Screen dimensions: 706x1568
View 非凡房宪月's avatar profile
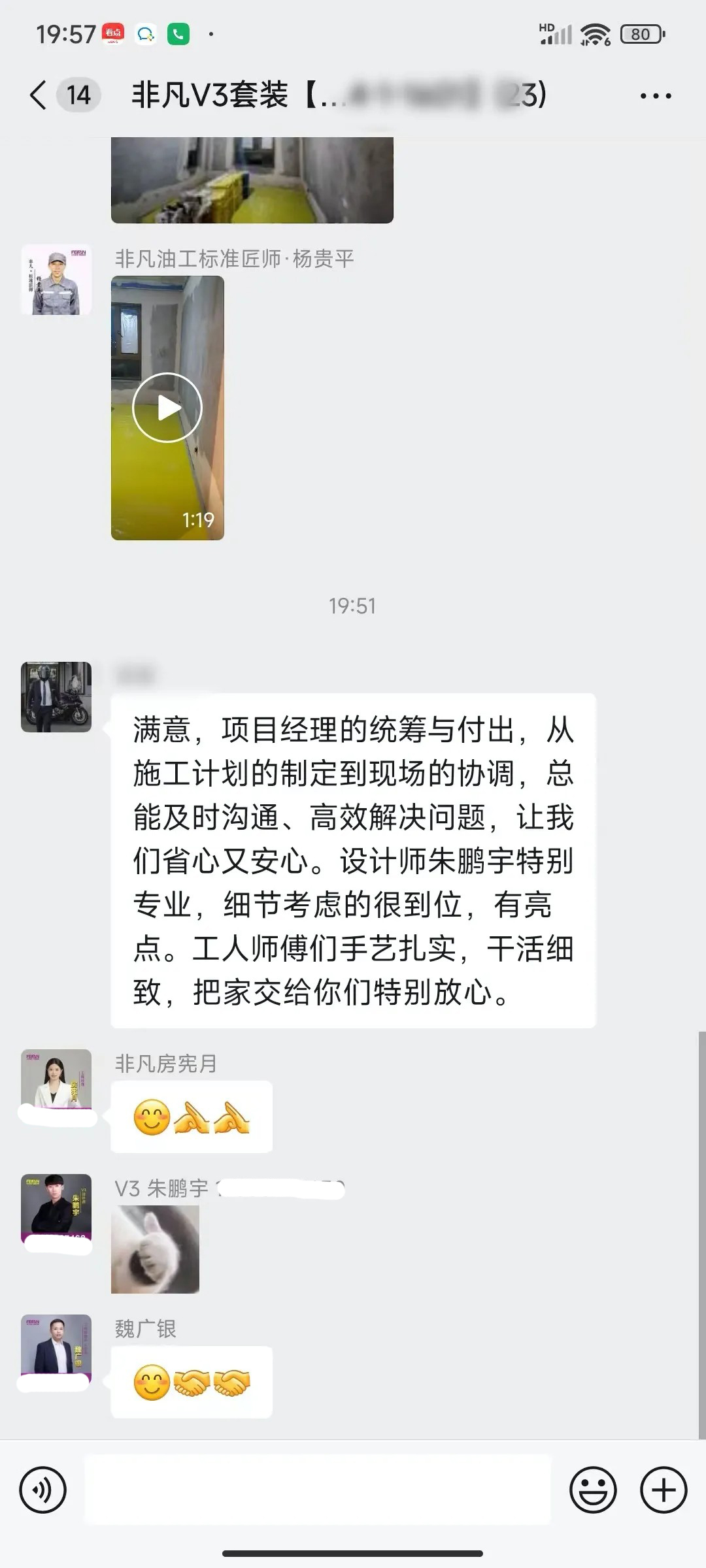coord(56,1080)
